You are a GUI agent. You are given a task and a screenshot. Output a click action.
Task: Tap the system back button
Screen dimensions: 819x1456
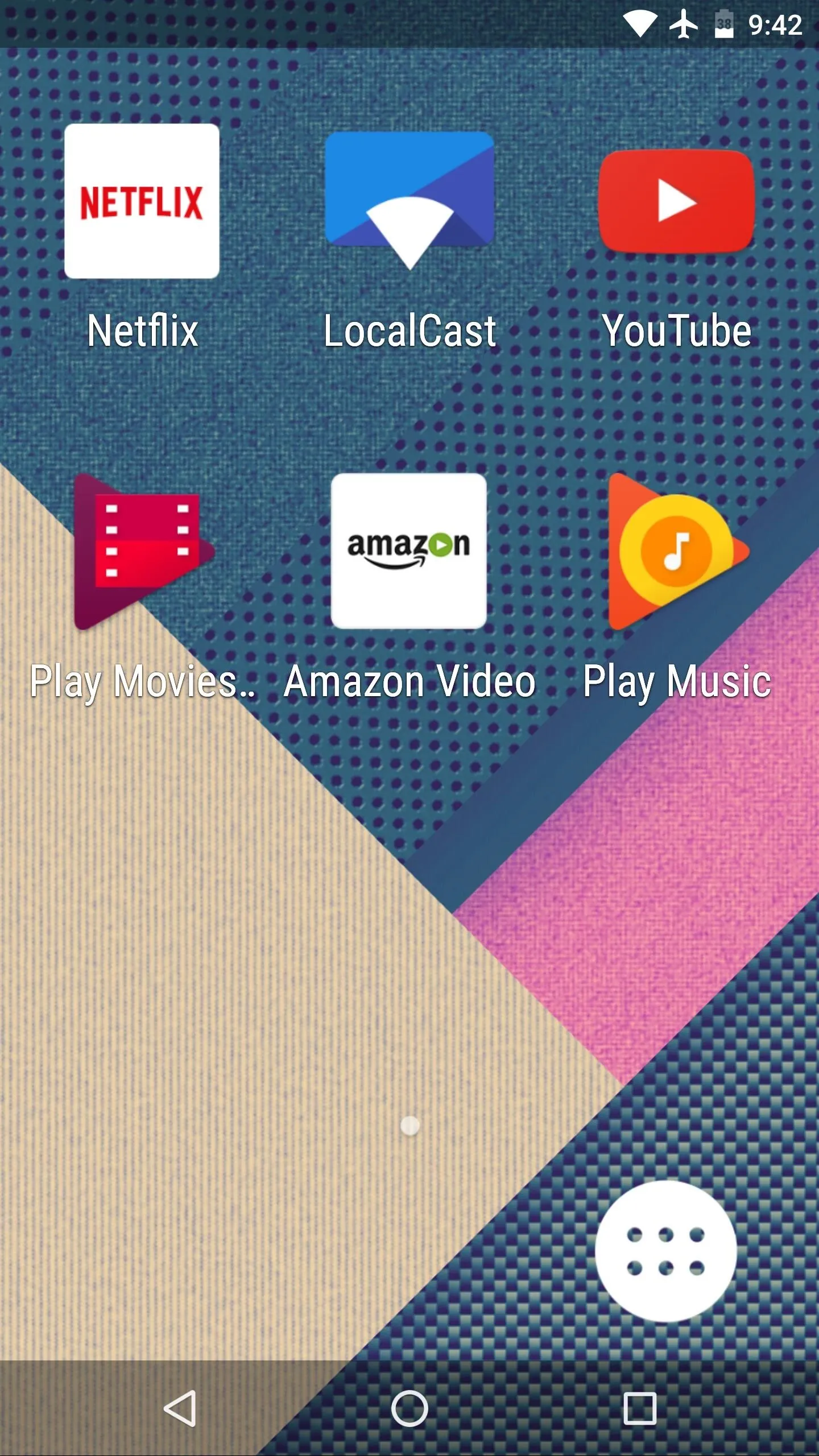point(180,1408)
